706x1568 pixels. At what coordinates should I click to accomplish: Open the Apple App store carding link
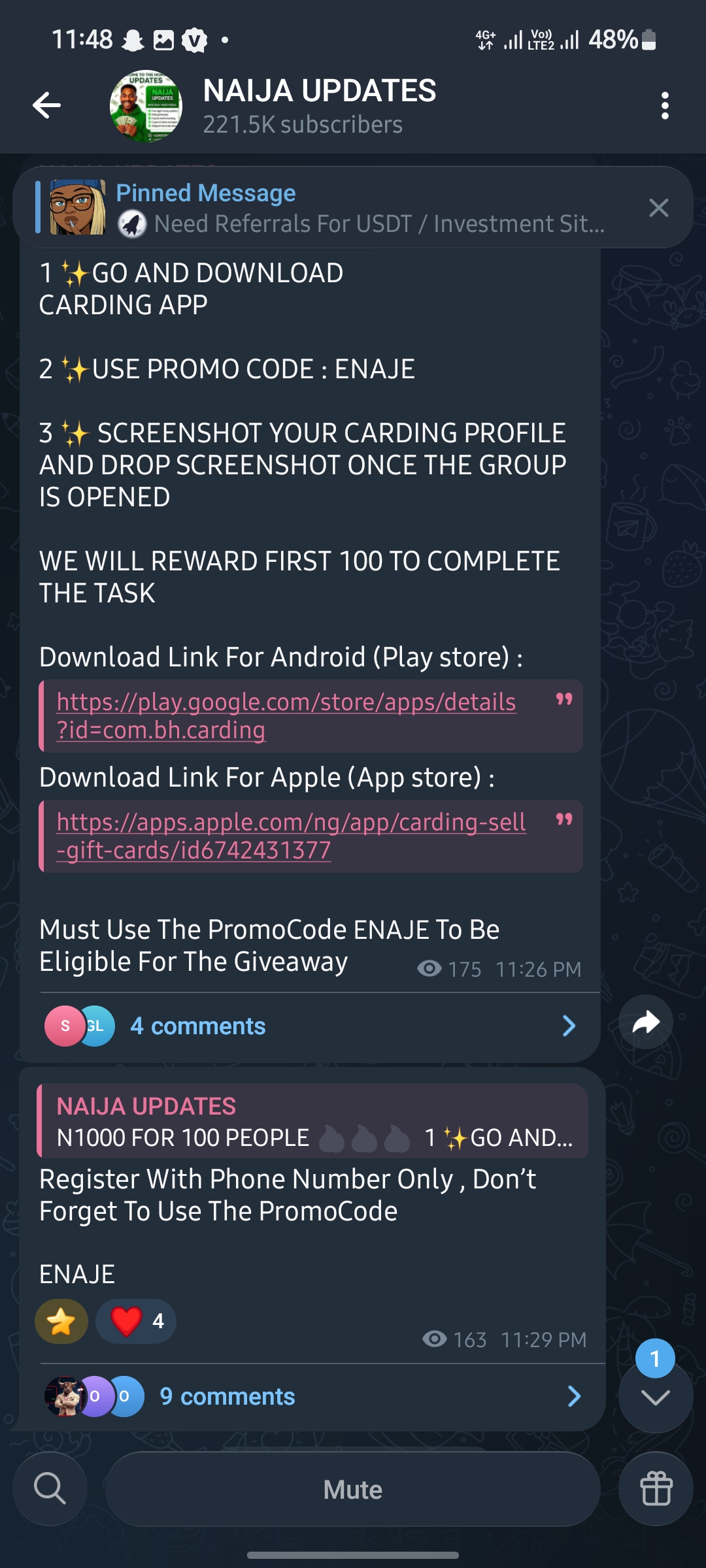(x=291, y=836)
